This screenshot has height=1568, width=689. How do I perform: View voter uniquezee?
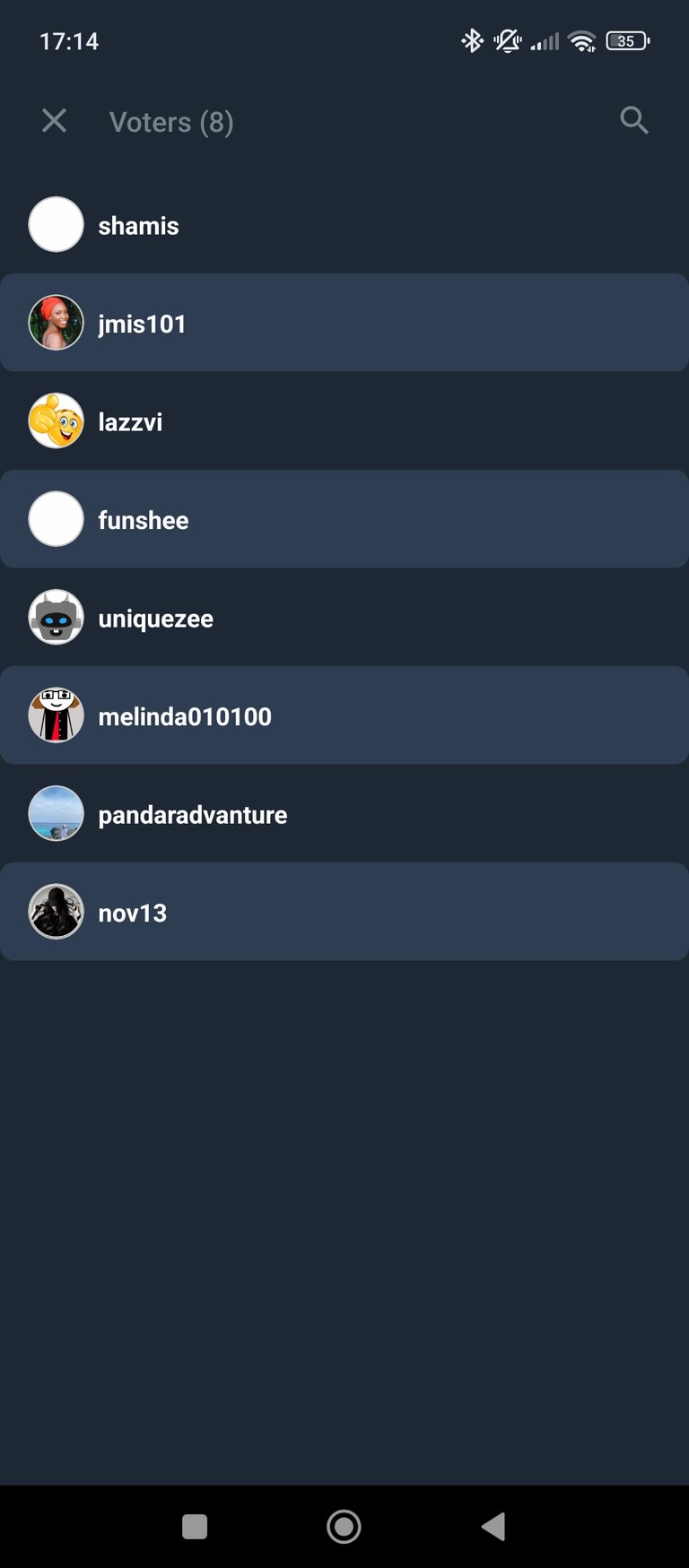tap(344, 617)
